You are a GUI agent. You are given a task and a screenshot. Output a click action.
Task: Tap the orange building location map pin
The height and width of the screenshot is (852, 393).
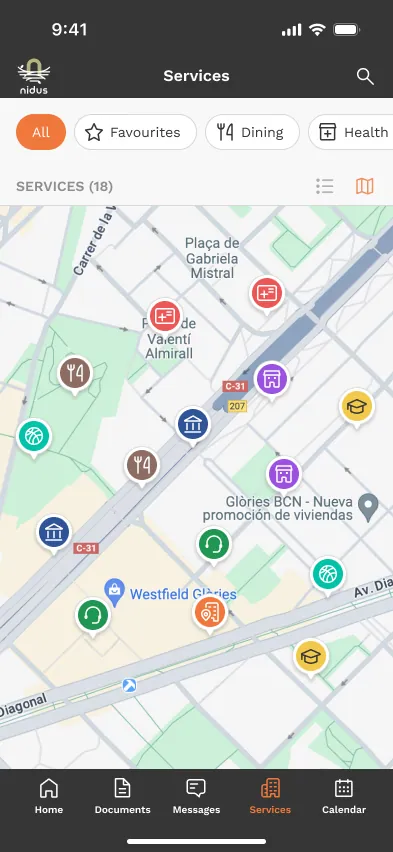[210, 614]
